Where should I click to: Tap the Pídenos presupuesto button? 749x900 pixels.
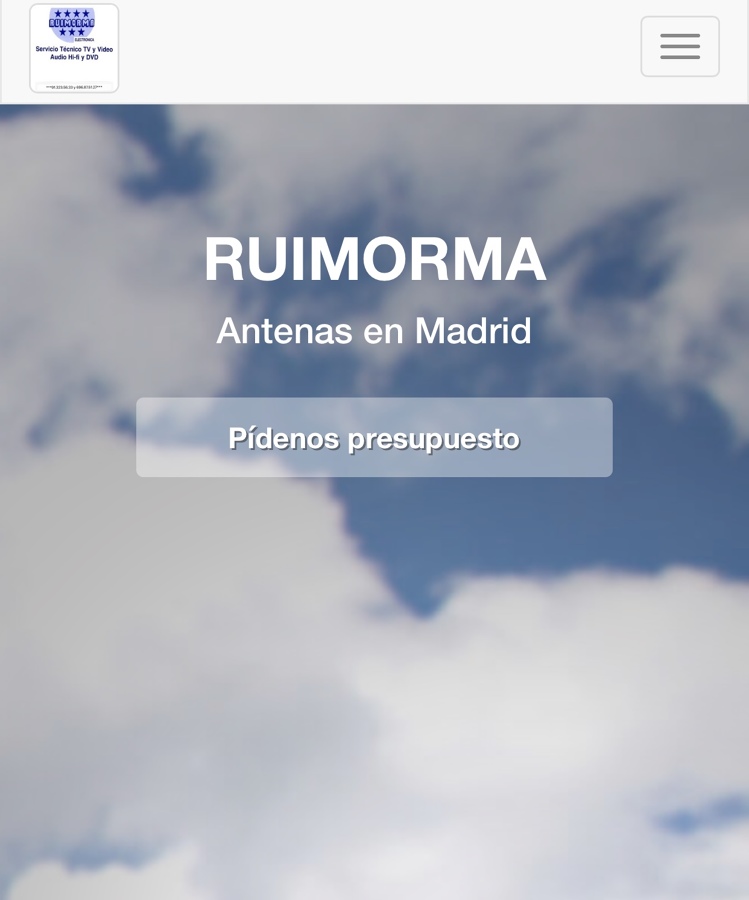[374, 437]
